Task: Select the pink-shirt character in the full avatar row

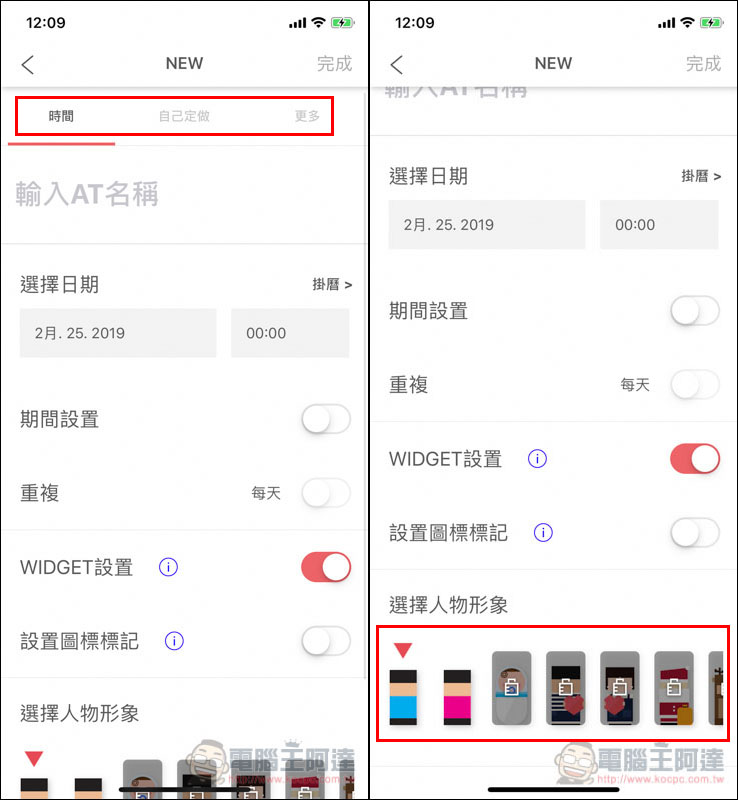Action: click(457, 696)
